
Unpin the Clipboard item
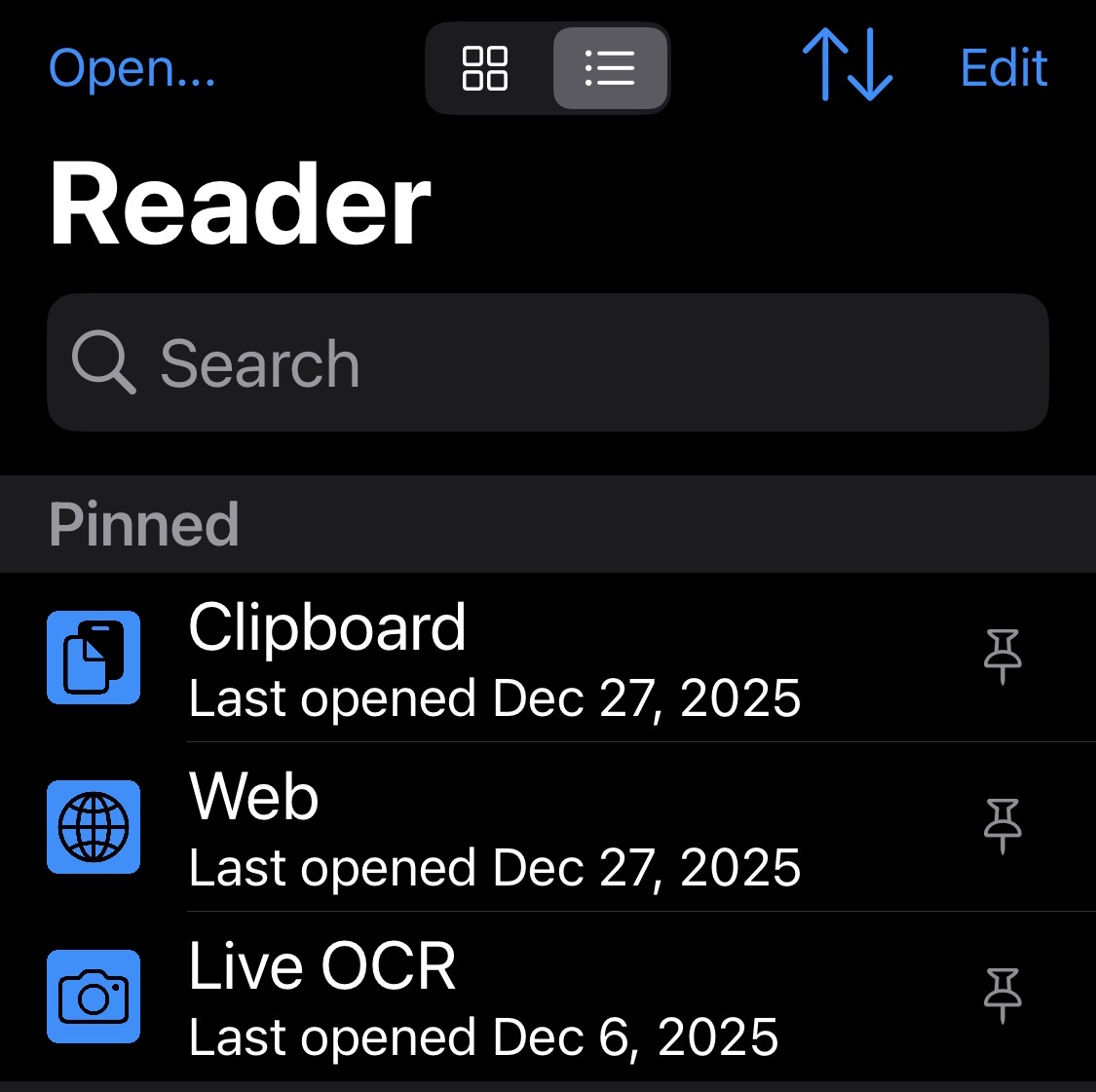[x=1002, y=656]
